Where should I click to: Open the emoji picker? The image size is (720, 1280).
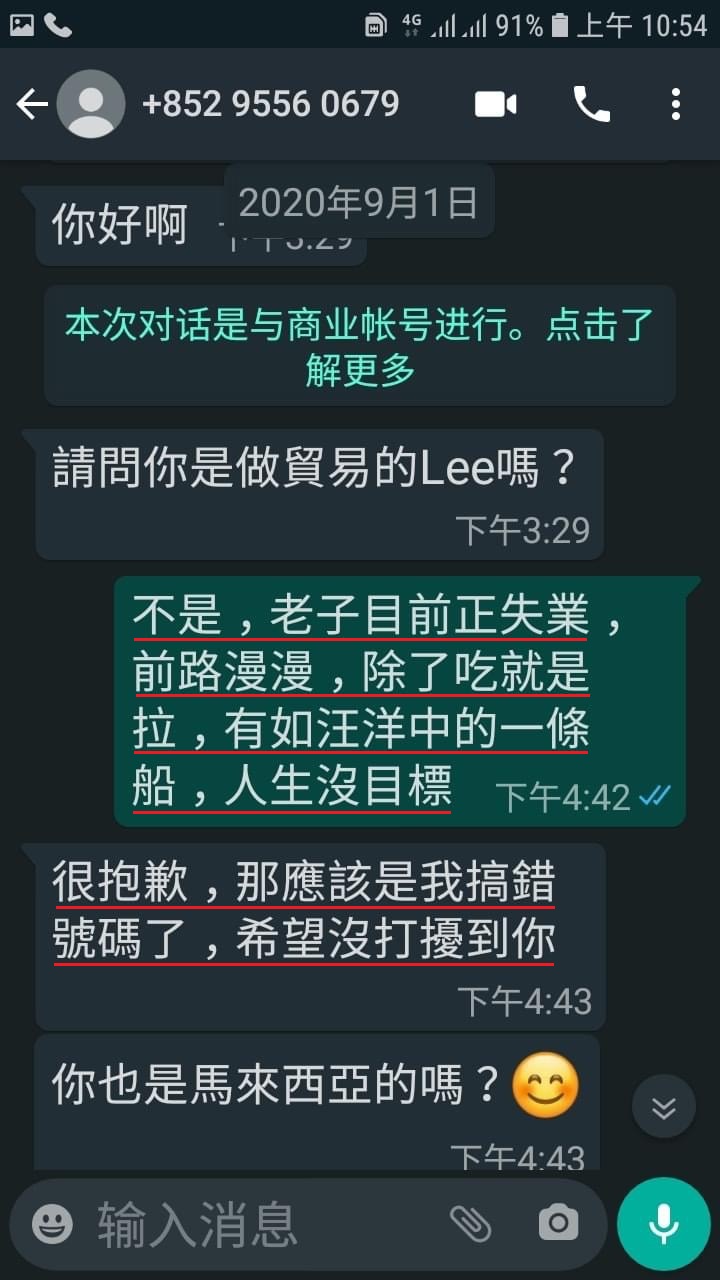[52, 1223]
